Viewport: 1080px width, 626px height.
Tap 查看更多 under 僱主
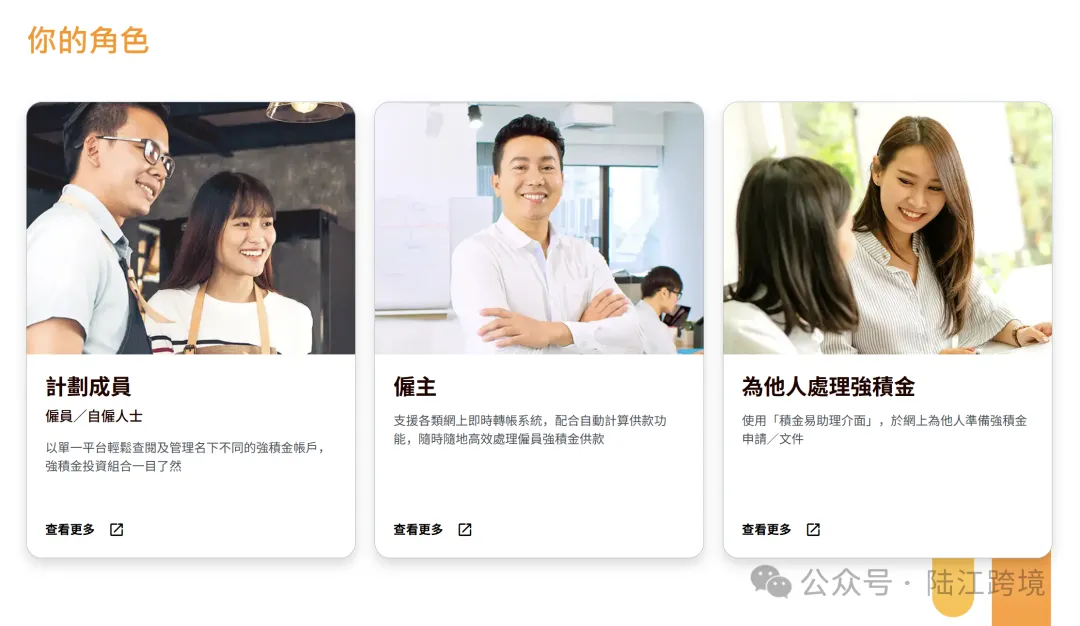point(432,530)
